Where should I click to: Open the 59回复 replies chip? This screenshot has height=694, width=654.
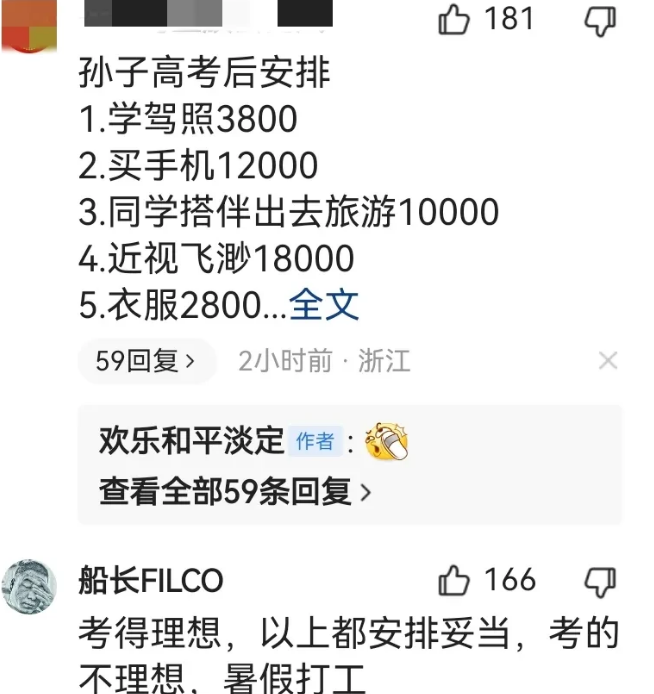[146, 361]
